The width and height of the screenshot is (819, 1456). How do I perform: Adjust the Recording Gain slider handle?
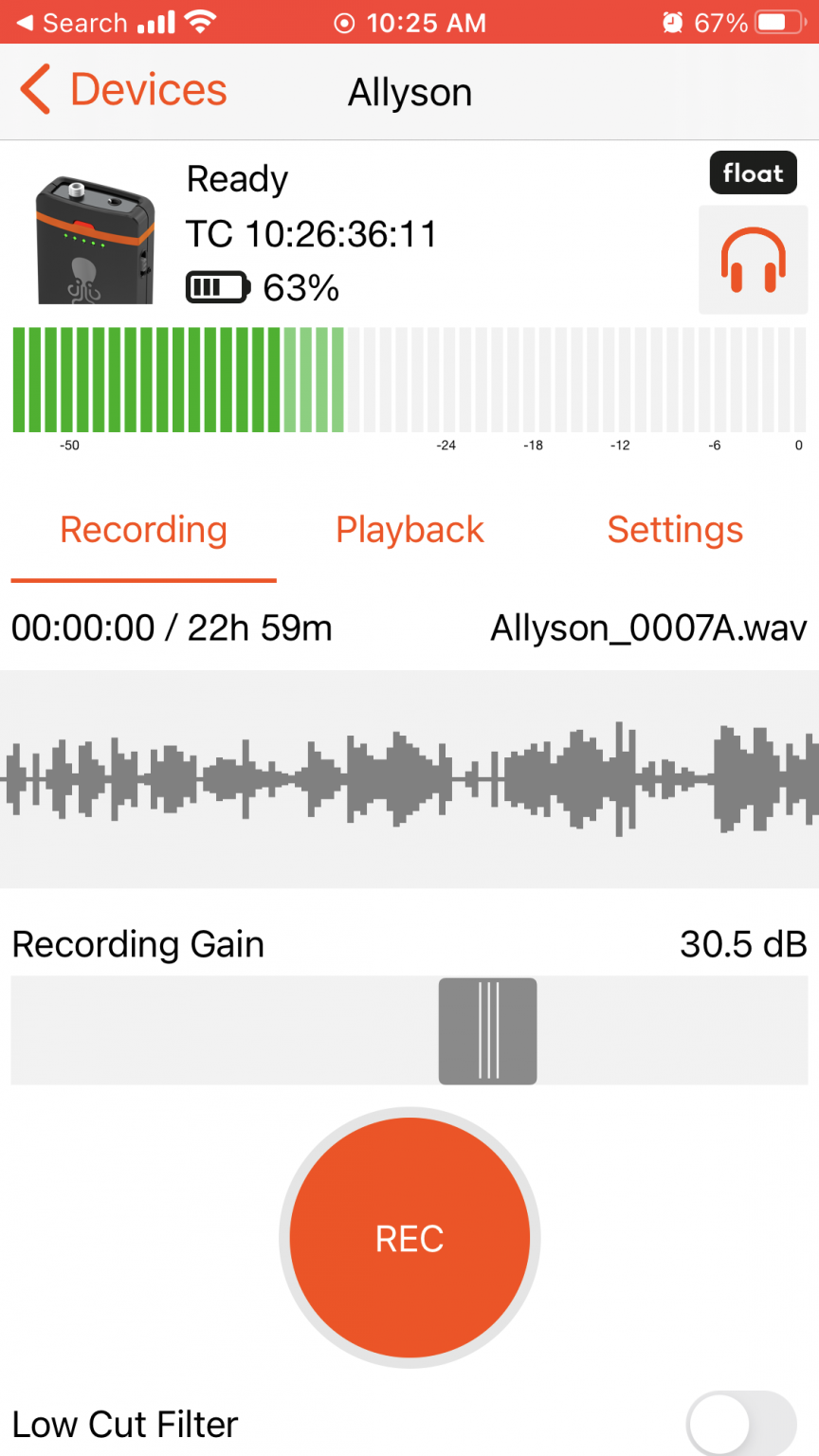click(x=487, y=1030)
